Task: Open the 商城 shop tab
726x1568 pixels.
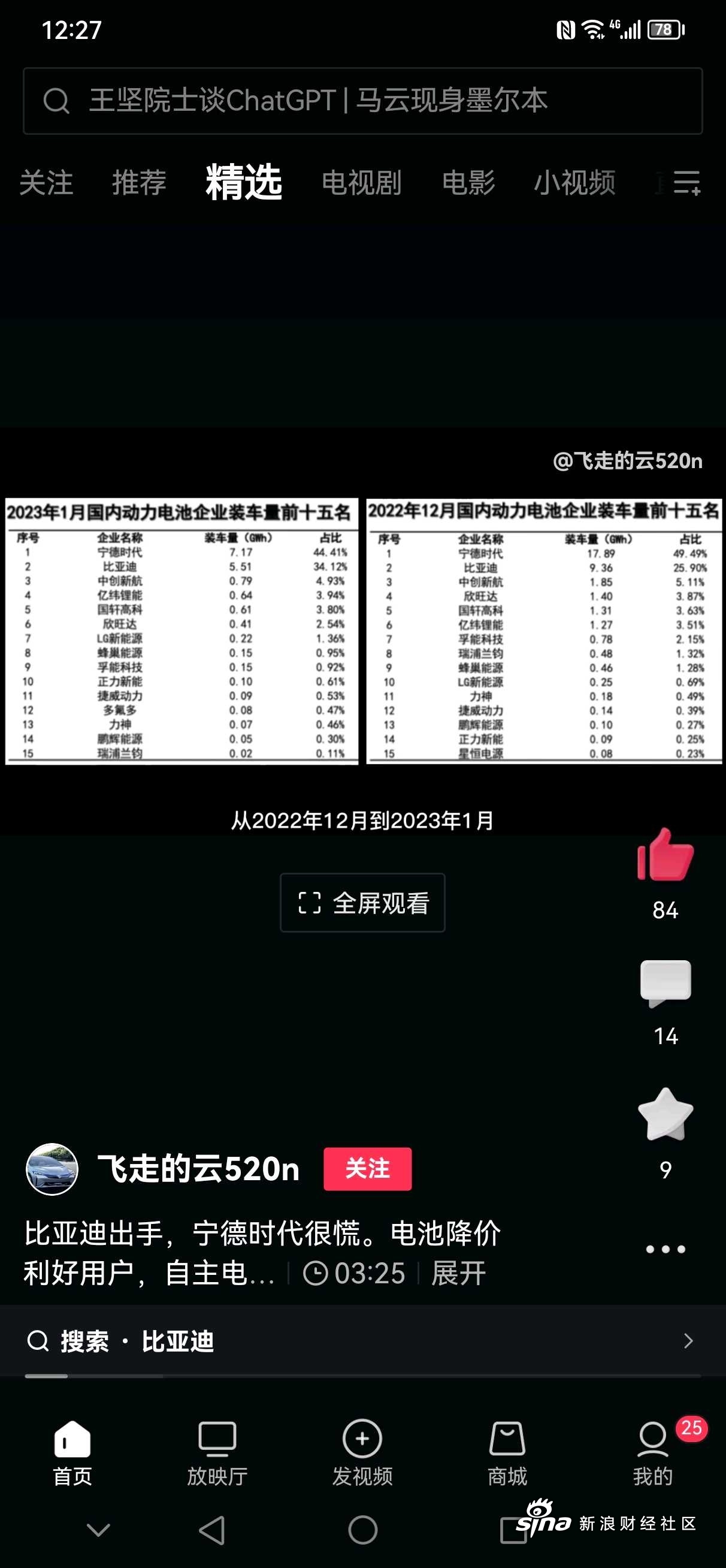Action: (x=507, y=1454)
